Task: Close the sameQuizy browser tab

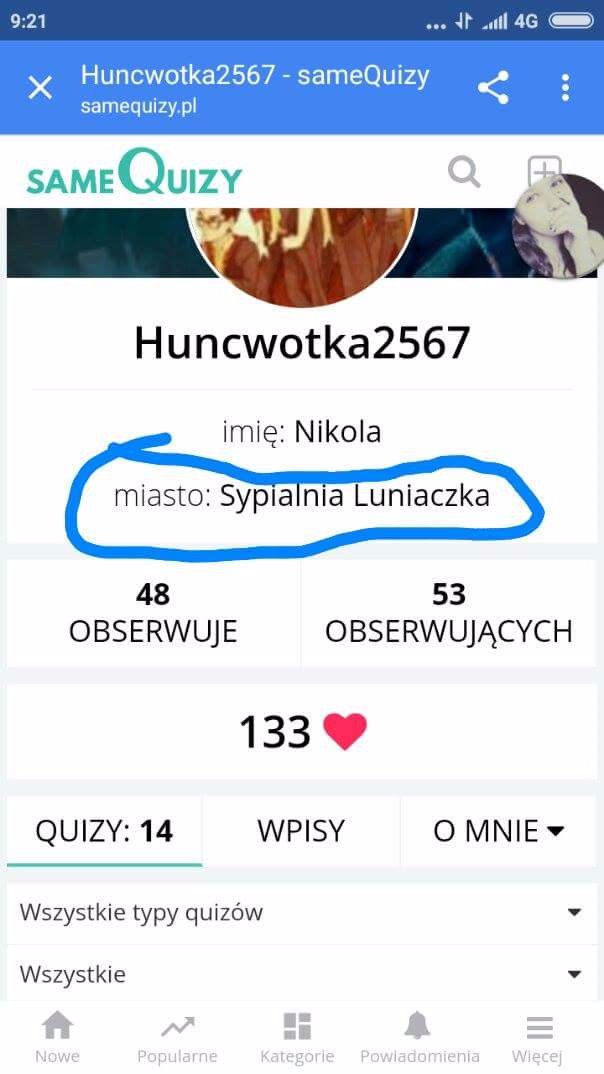Action: click(x=40, y=88)
